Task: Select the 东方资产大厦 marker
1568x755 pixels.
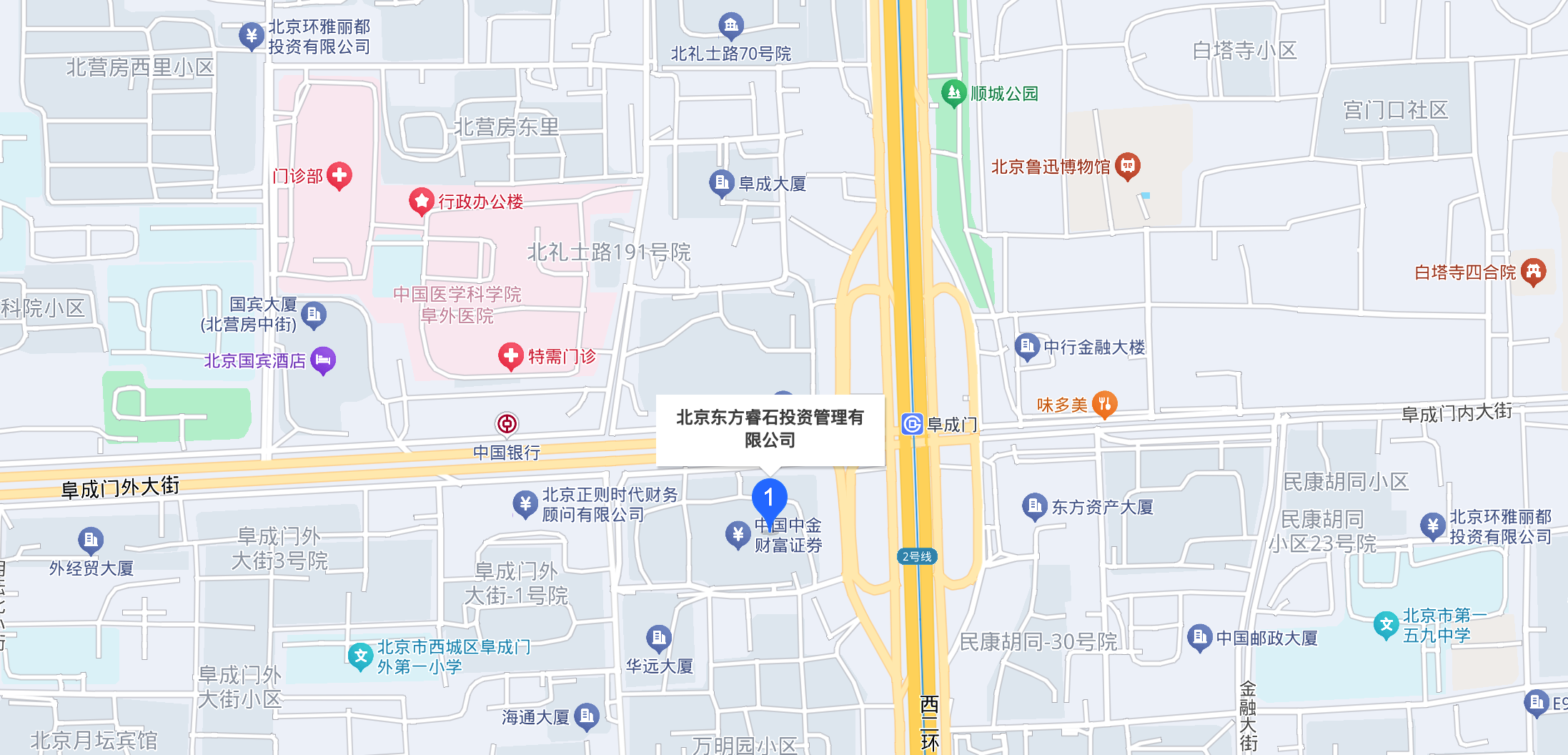Action: pyautogui.click(x=1034, y=507)
